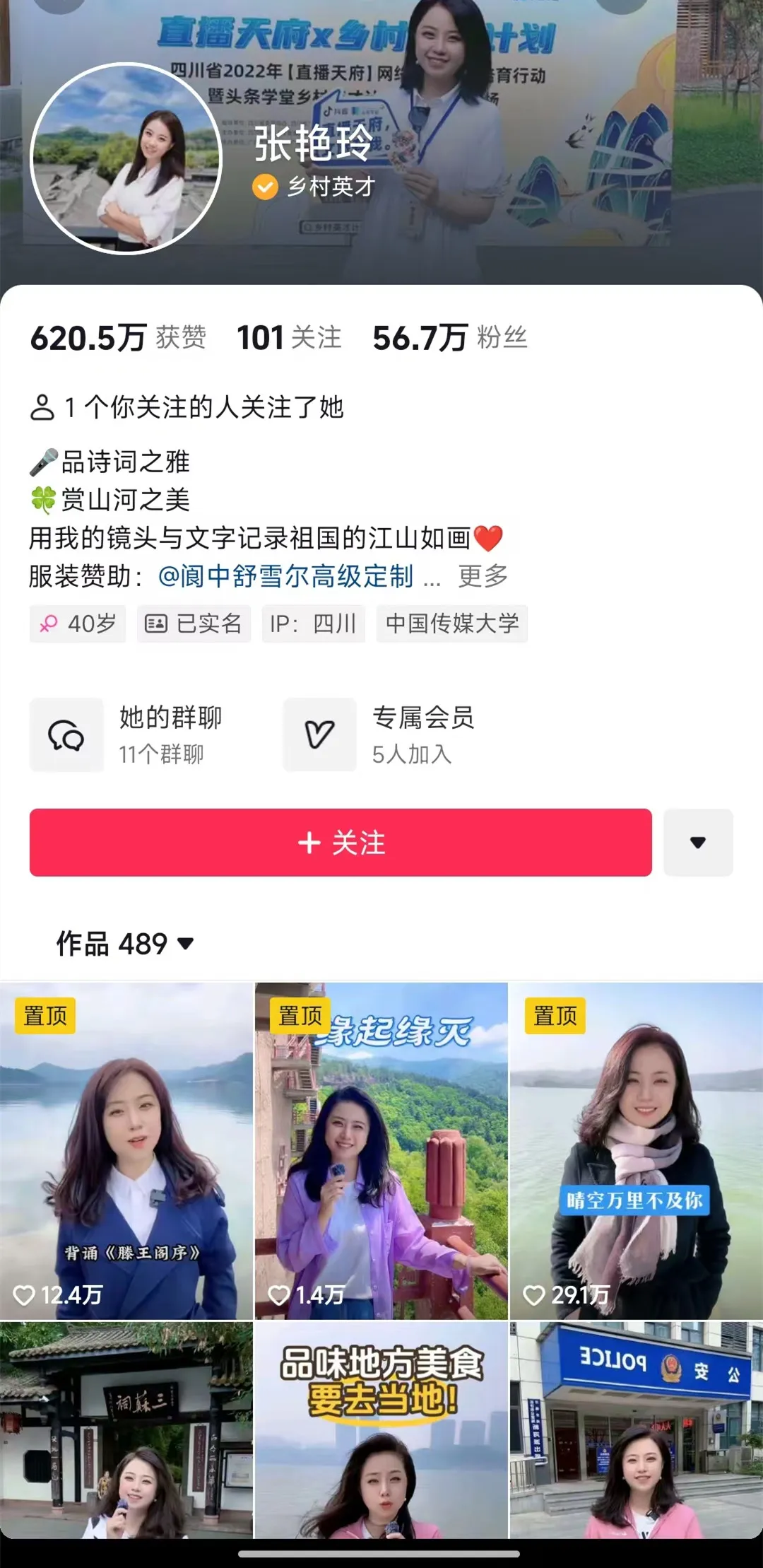The width and height of the screenshot is (763, 1568).
Task: Open the dropdown arrow beside the 关注 button
Action: pyautogui.click(x=698, y=842)
